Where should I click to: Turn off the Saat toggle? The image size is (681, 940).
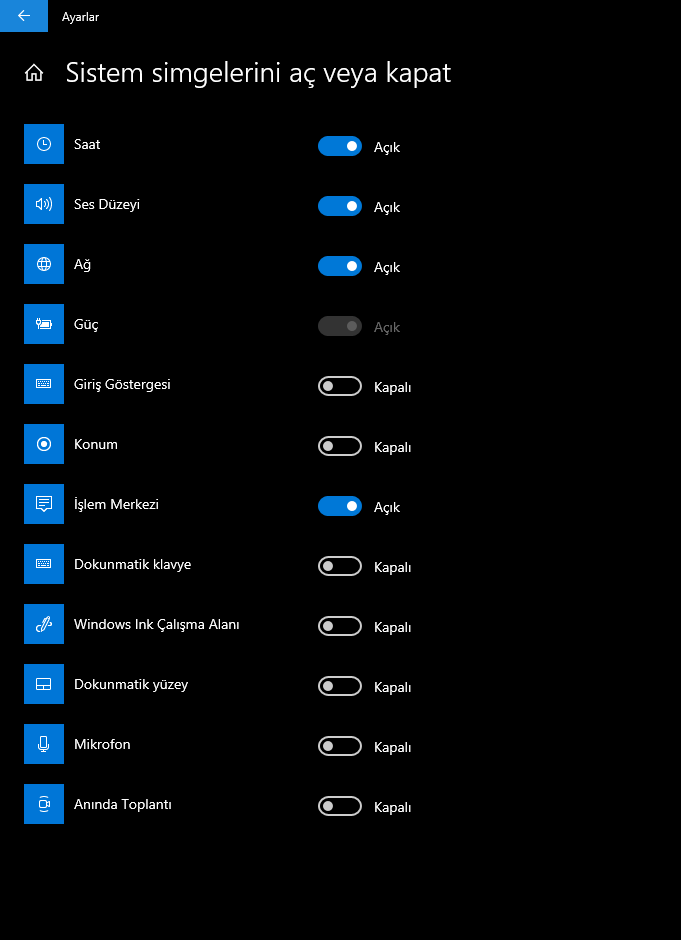[339, 146]
